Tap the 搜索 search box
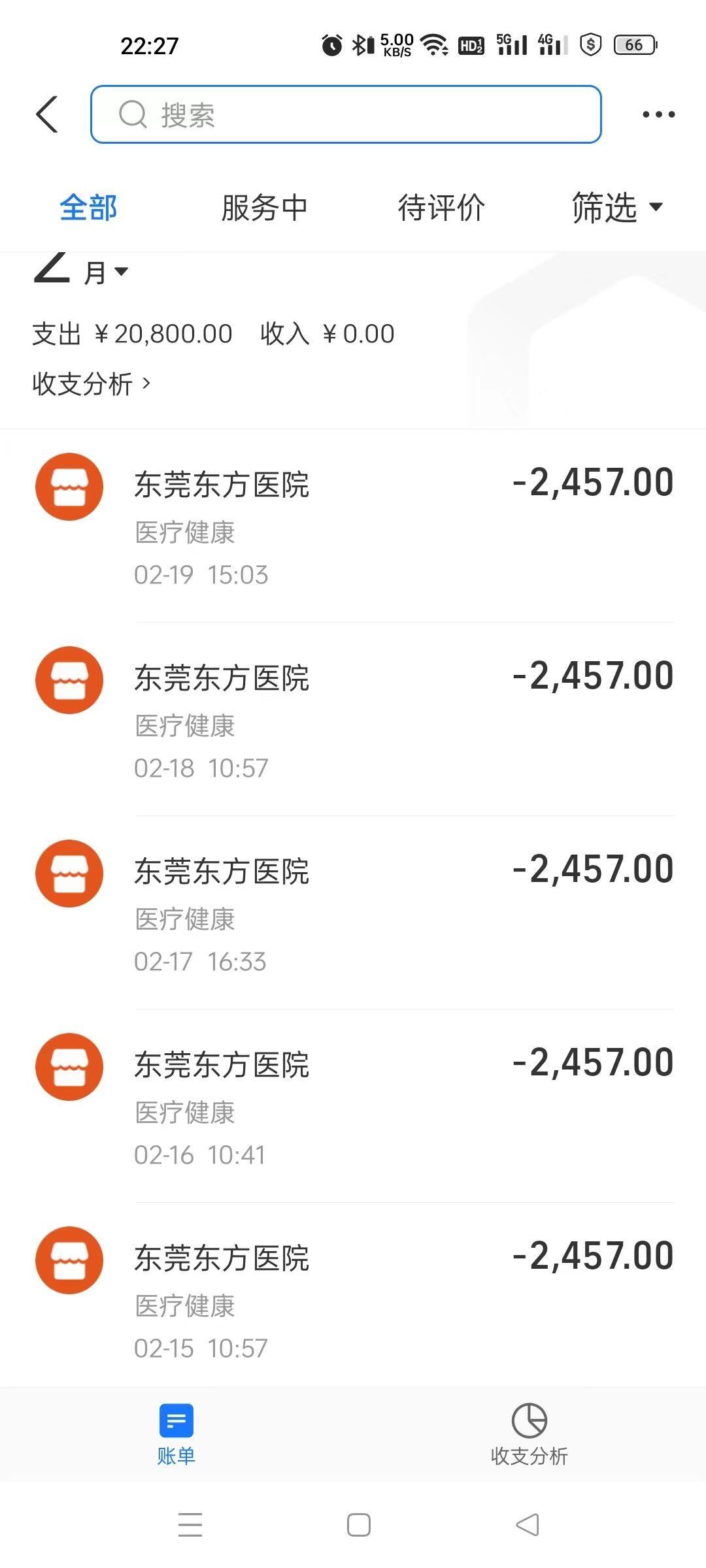Image resolution: width=706 pixels, height=1568 pixels. 346,114
